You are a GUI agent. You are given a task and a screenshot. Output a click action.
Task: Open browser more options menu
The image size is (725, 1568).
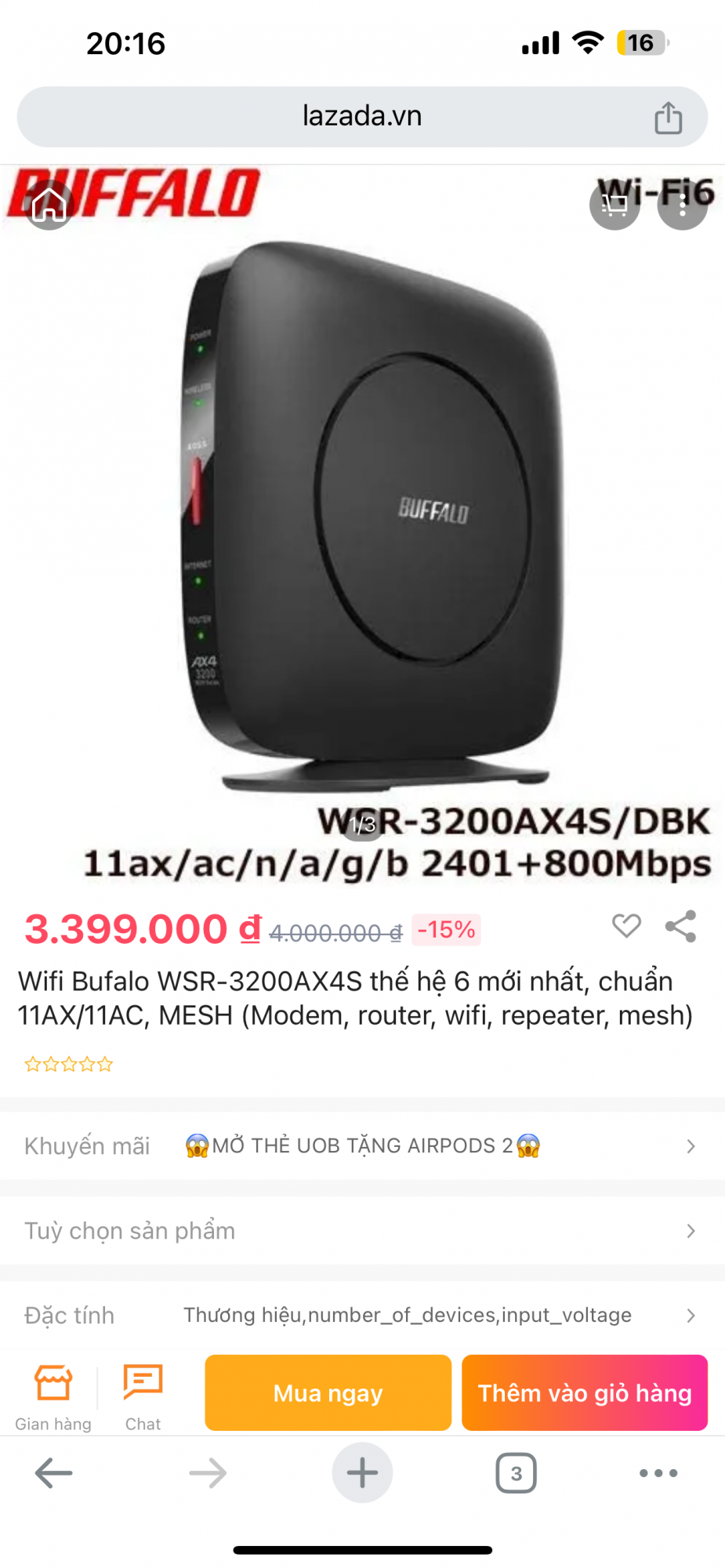coord(658,1472)
